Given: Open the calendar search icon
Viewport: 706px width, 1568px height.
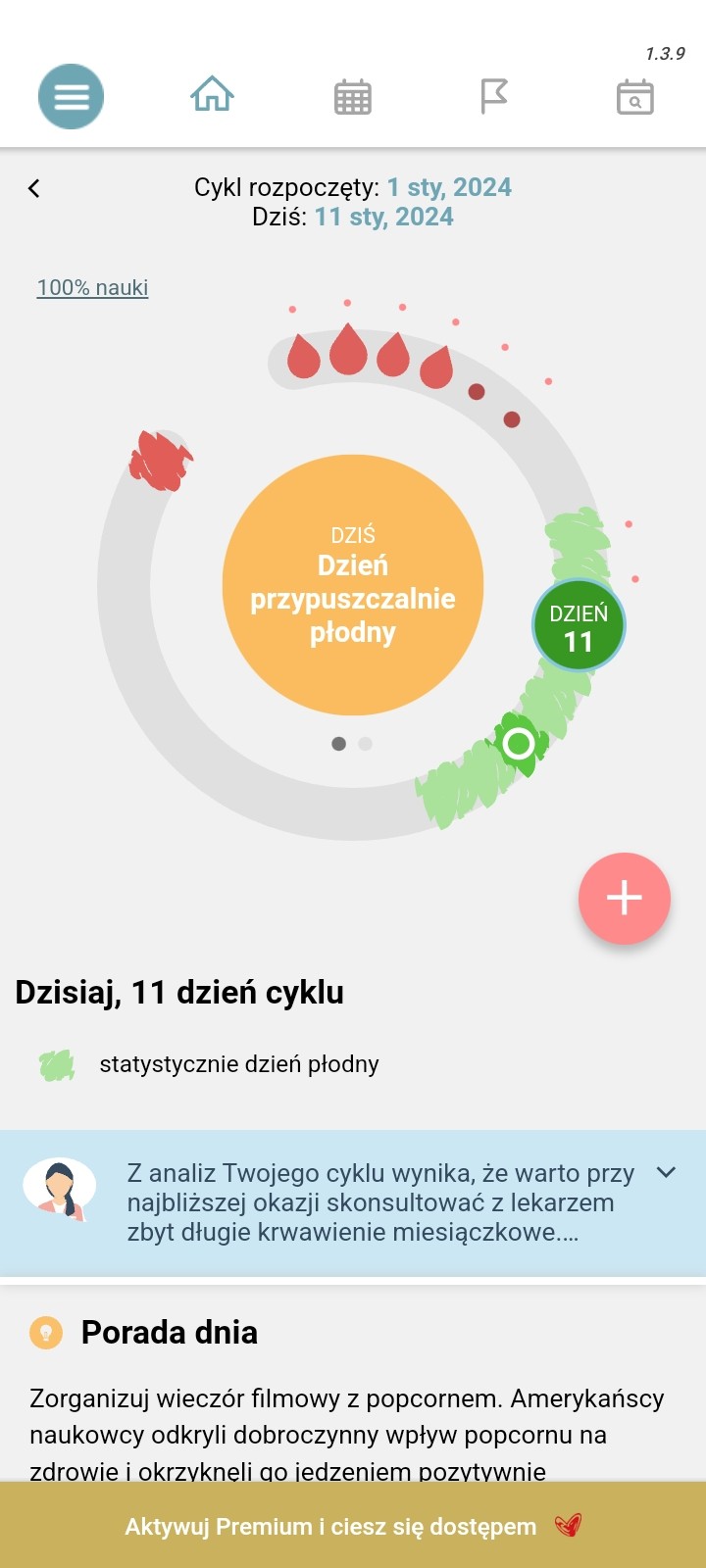Looking at the screenshot, I should [634, 97].
